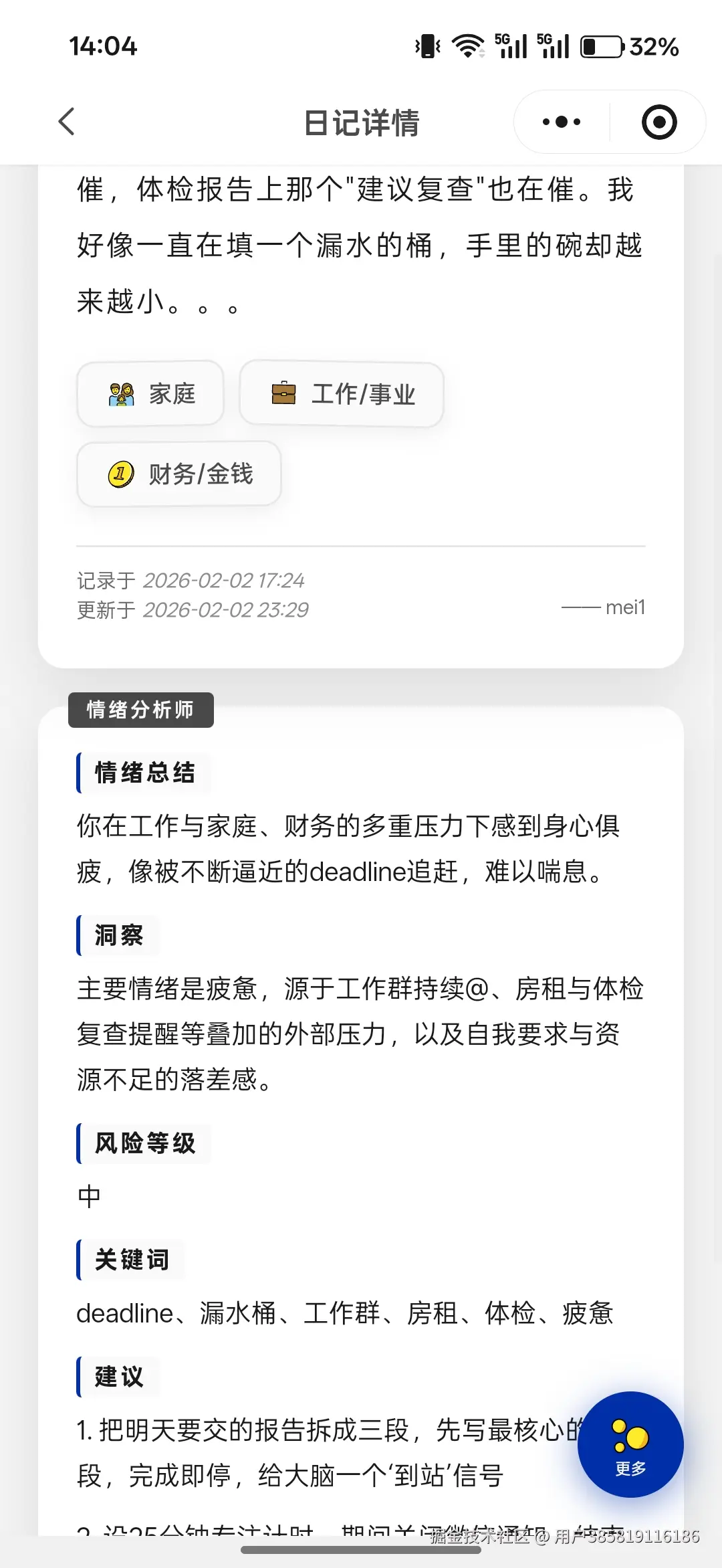Select the 家庭 tag chip
The height and width of the screenshot is (1568, 722).
click(x=150, y=394)
